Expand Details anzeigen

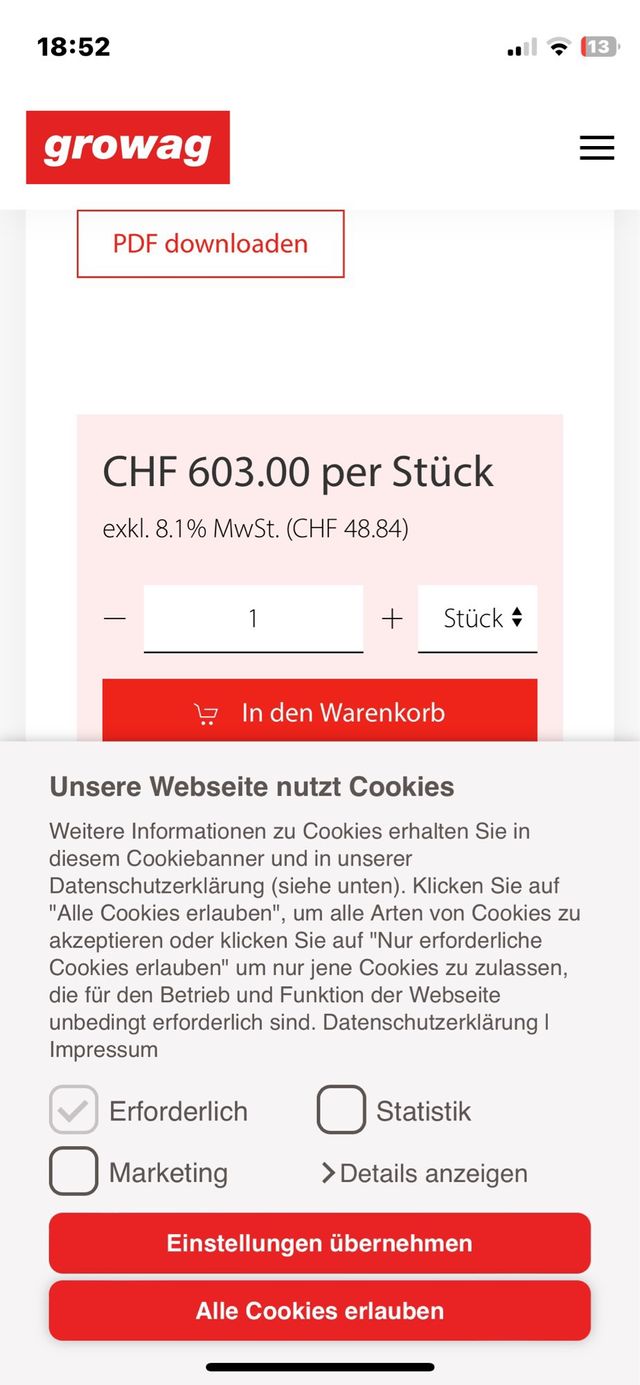pos(424,1173)
